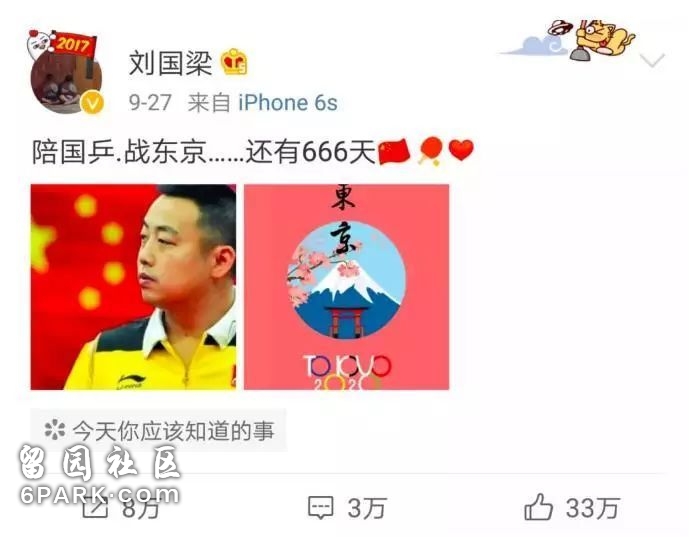Open the username 刘国梁

click(x=171, y=62)
